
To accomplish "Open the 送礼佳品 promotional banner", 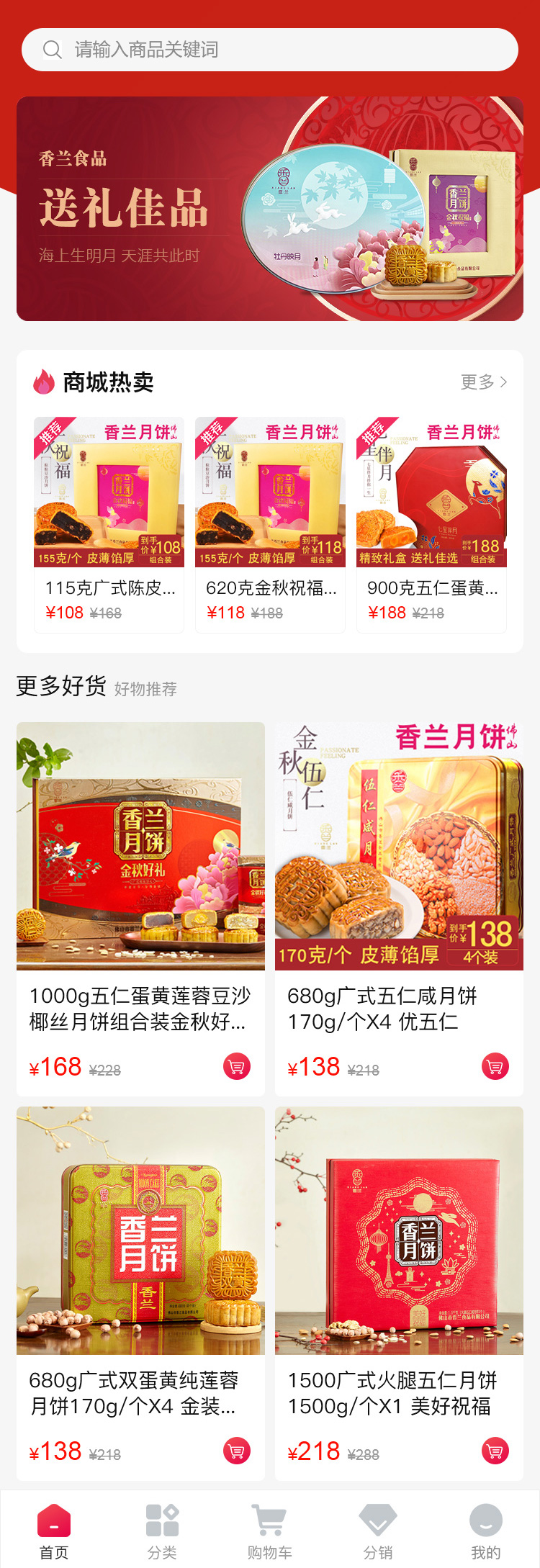I will click(270, 209).
